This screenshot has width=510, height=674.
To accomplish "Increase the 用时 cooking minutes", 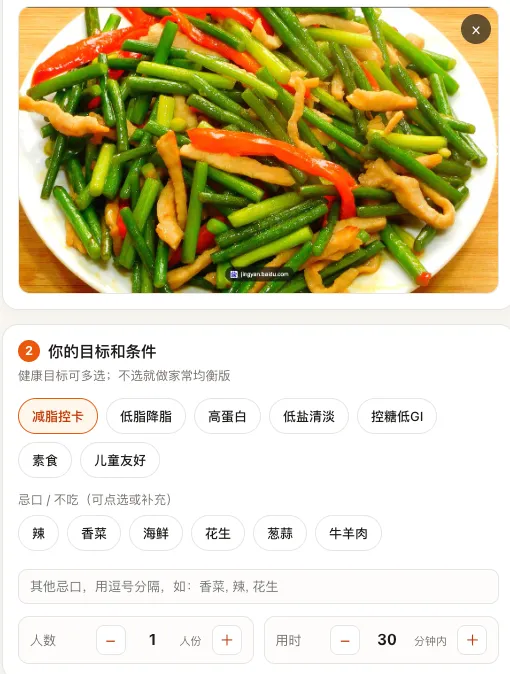I will [472, 640].
